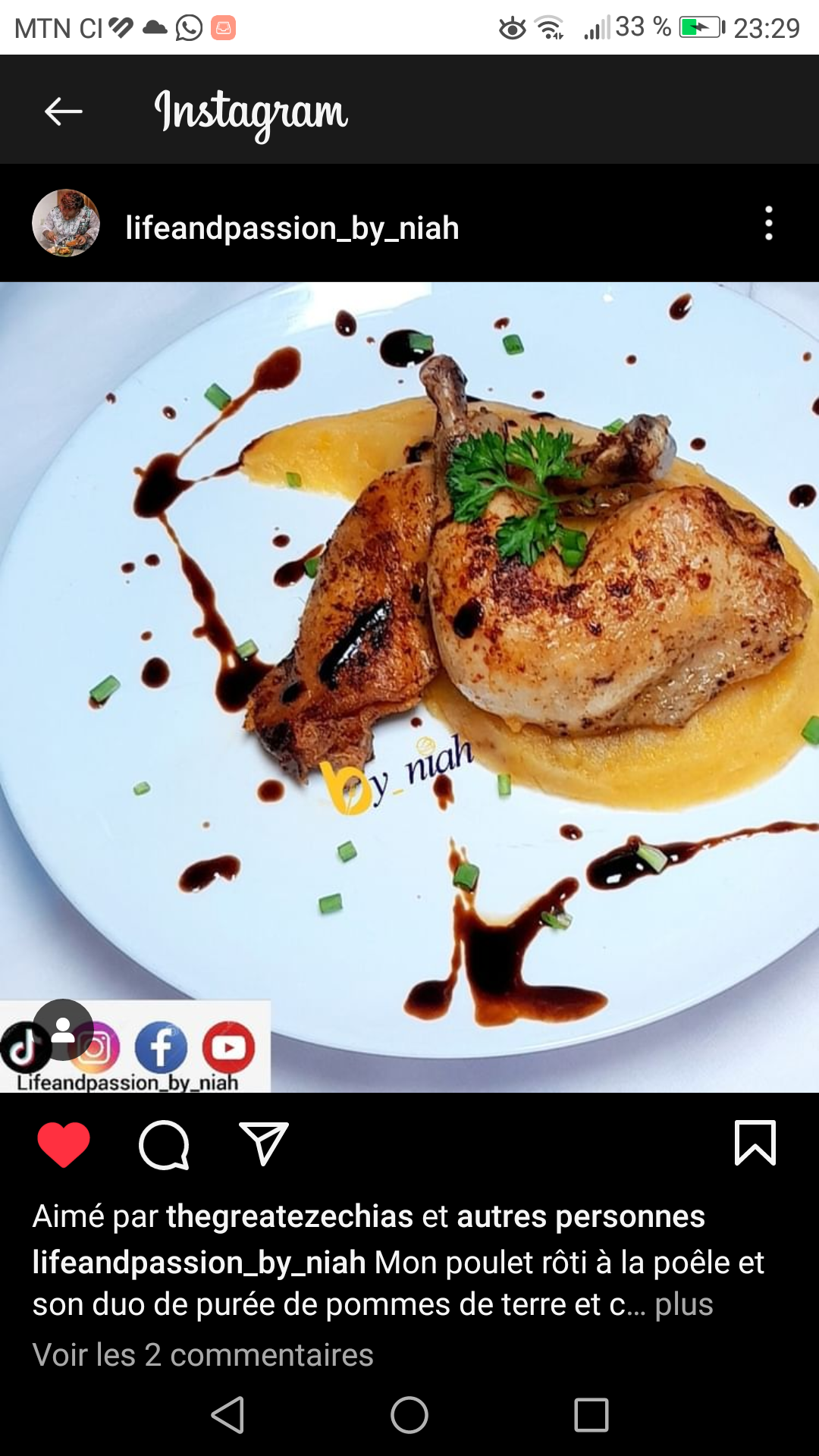Open recent apps from the navigation bar

[x=591, y=1415]
